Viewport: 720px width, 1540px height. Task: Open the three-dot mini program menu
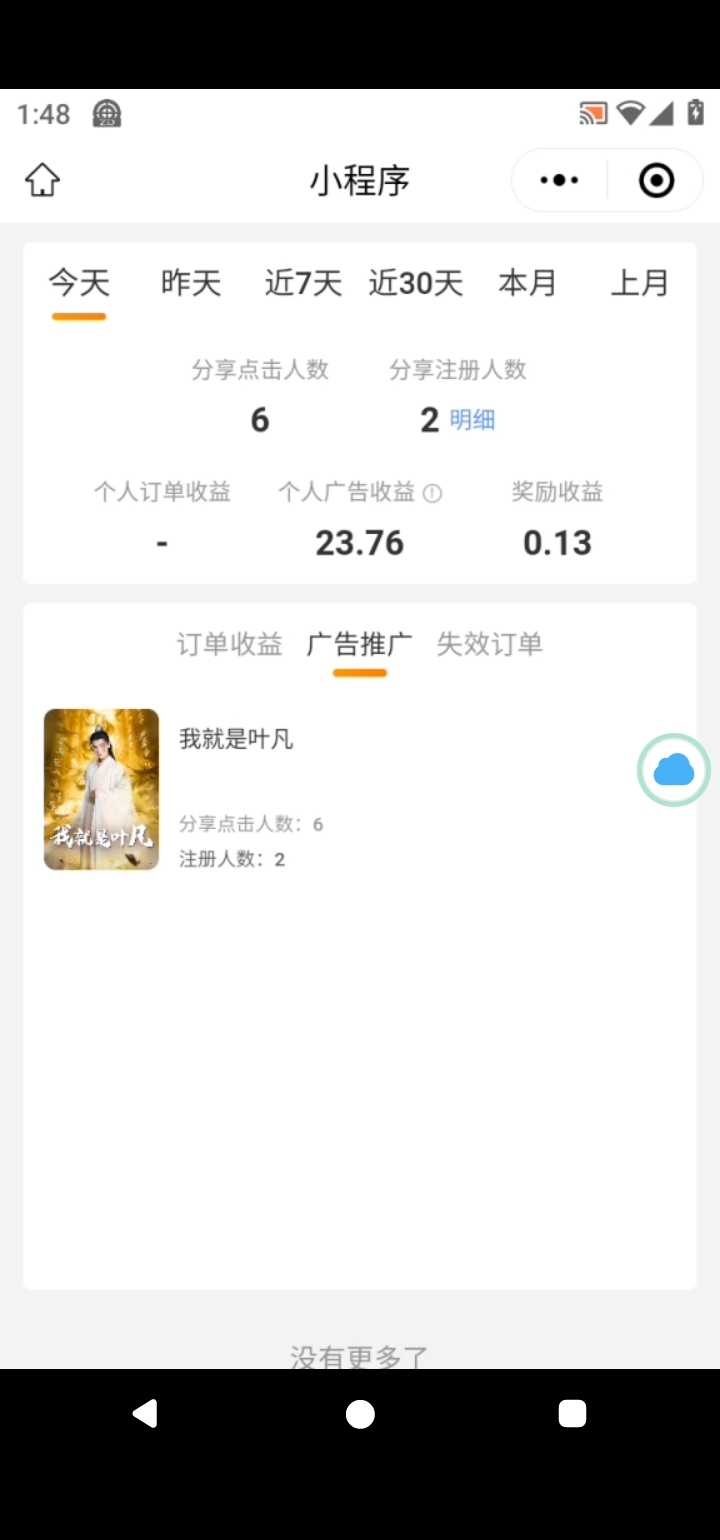click(x=558, y=180)
